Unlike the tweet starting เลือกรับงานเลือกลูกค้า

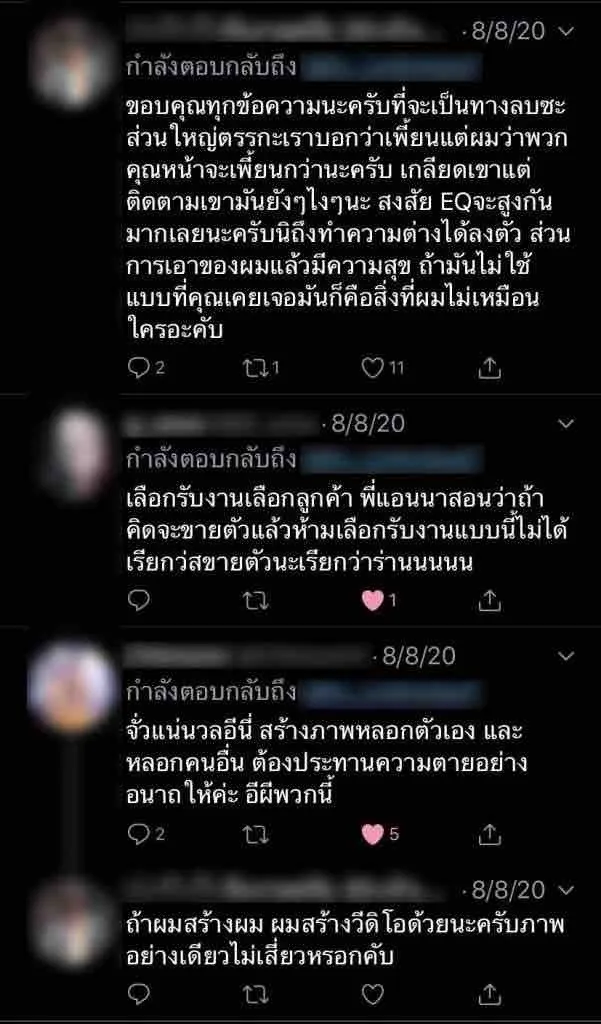[x=373, y=600]
